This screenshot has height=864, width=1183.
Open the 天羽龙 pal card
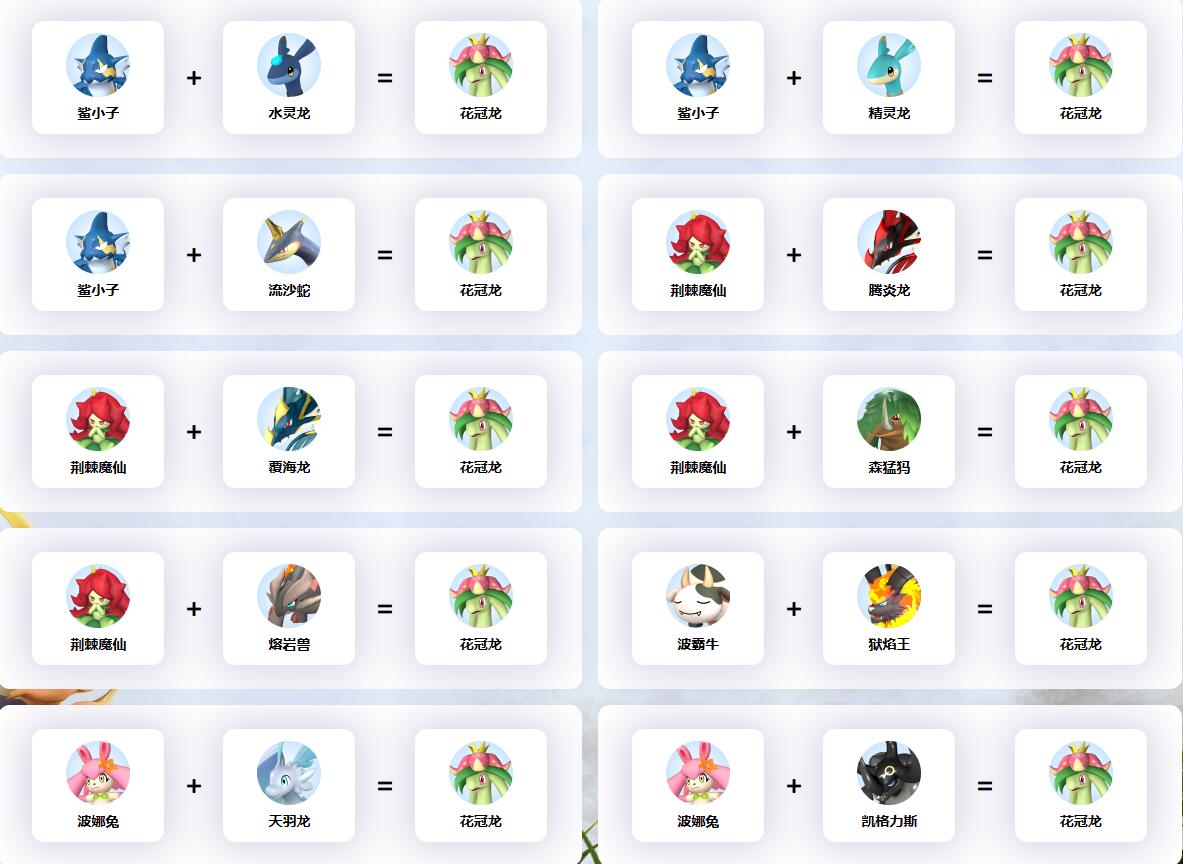(289, 785)
